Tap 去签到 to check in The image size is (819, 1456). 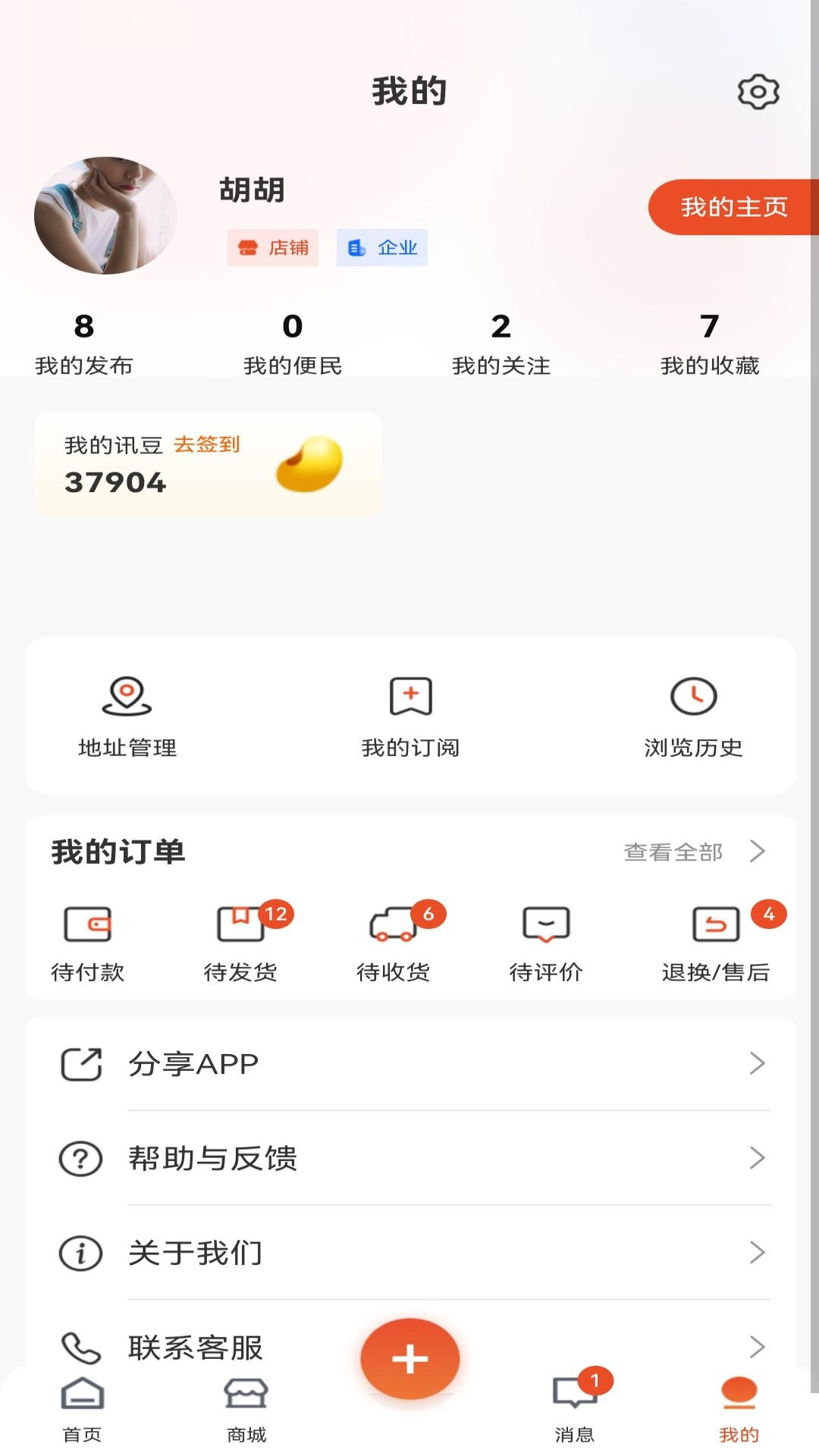(x=206, y=444)
